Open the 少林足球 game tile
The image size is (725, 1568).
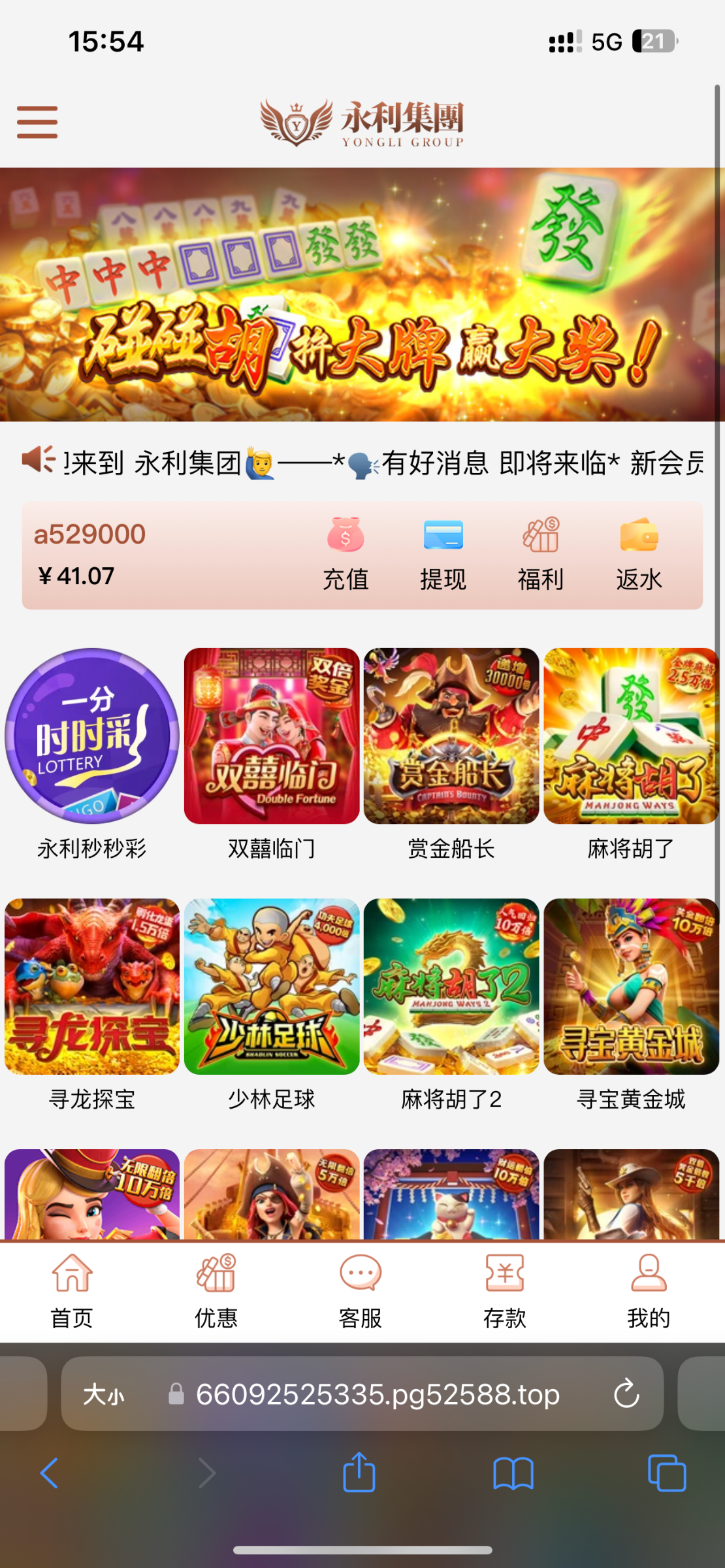[272, 987]
